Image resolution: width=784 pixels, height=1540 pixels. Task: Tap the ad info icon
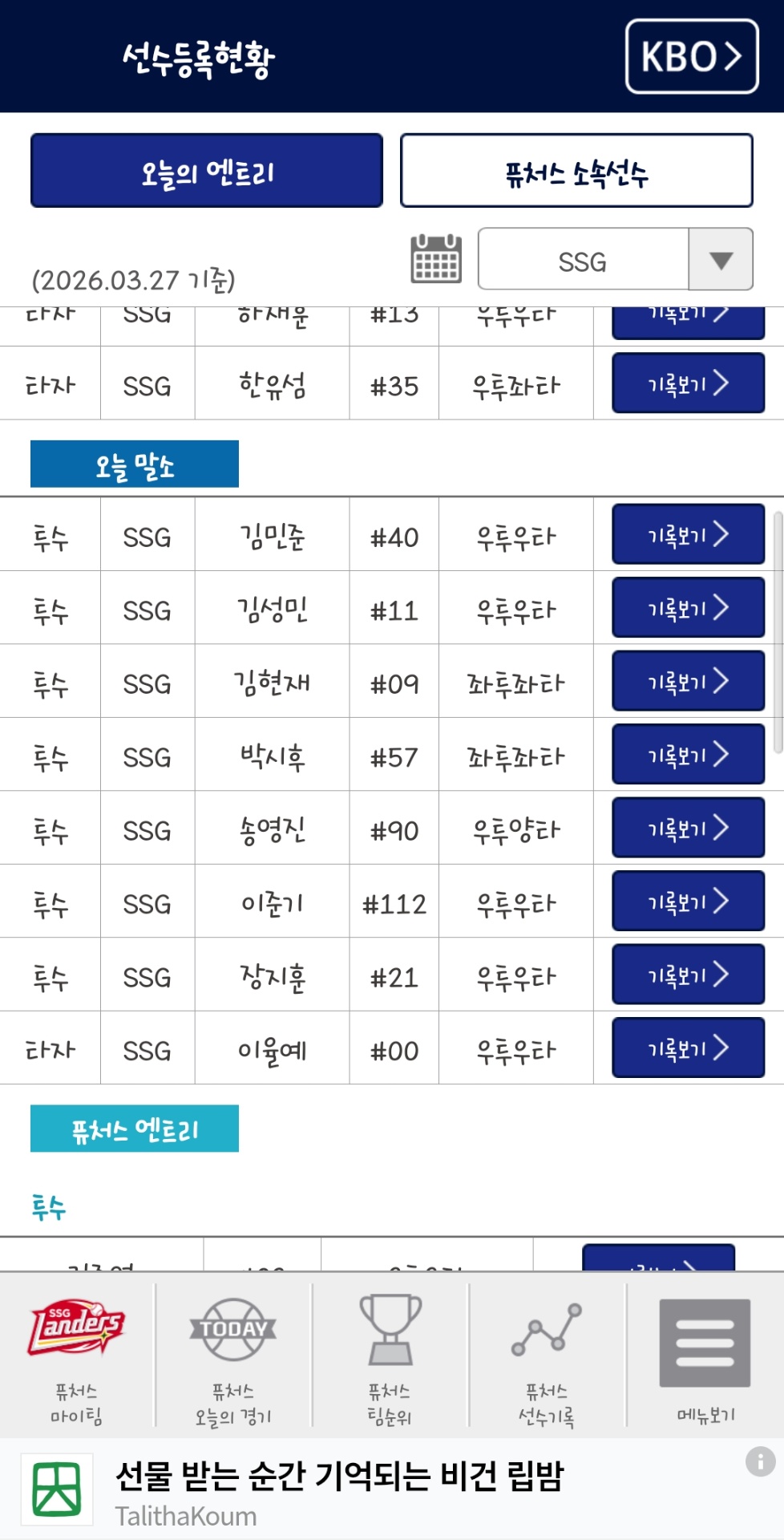click(760, 1461)
